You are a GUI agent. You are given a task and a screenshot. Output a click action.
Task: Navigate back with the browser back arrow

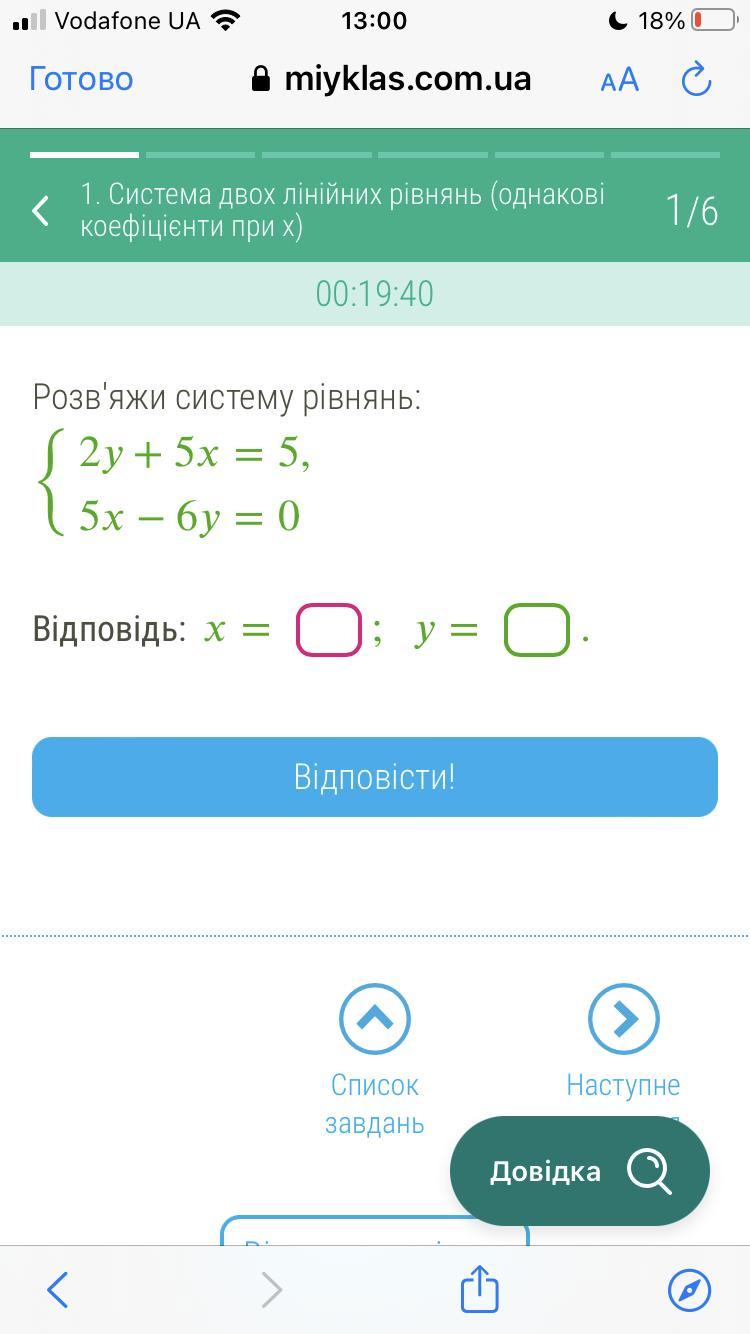(x=58, y=1290)
